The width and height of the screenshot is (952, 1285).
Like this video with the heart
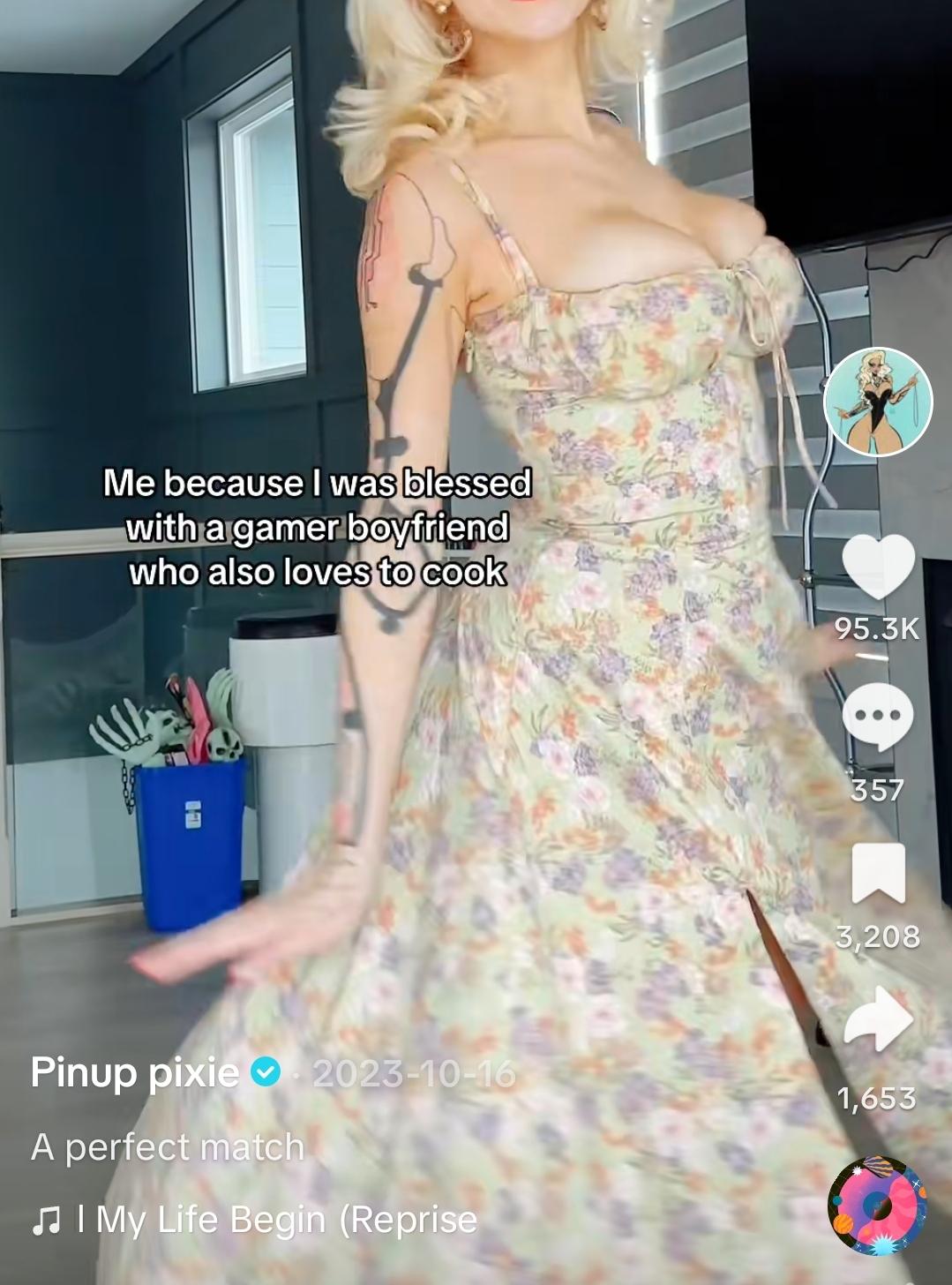click(878, 567)
